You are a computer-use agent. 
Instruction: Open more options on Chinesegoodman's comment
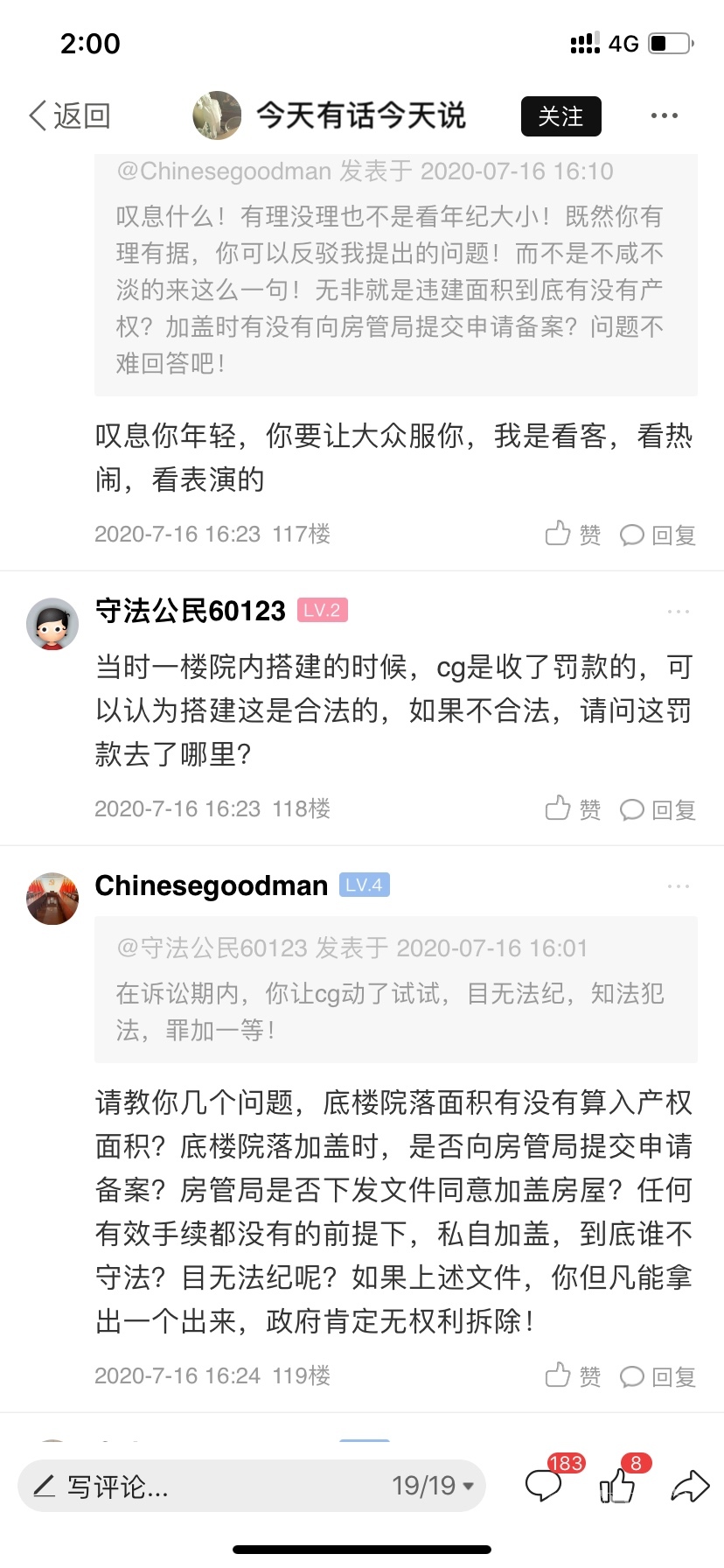[679, 886]
